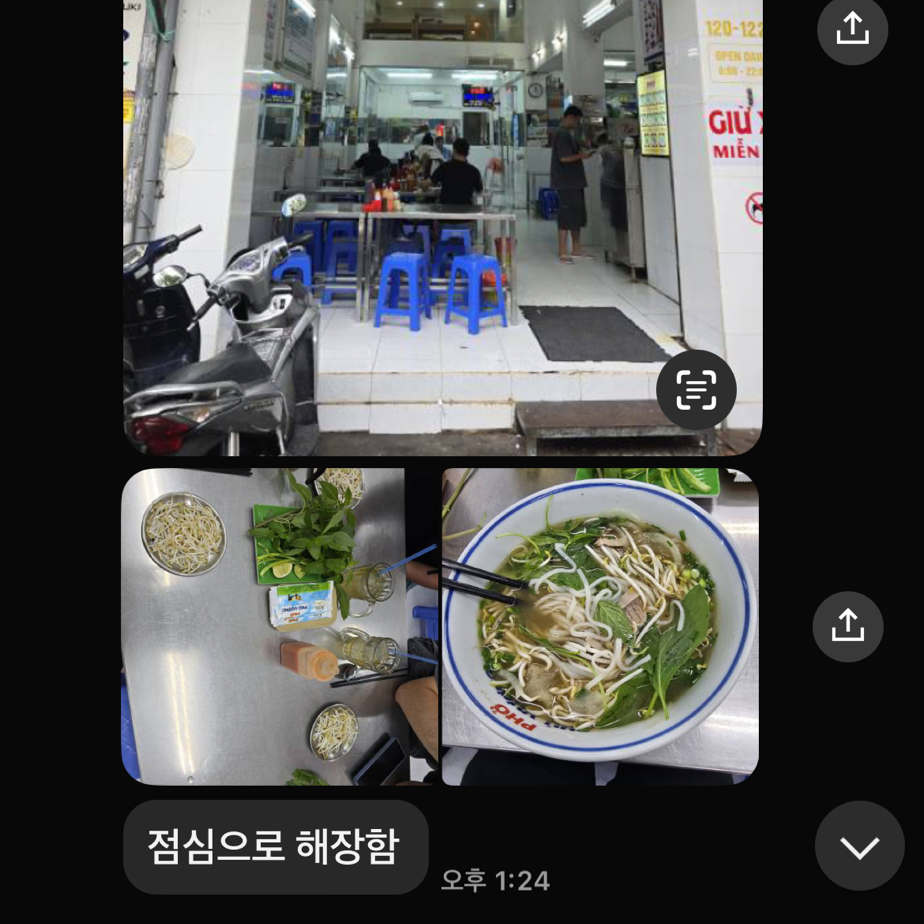Share the pho meal photo group
The height and width of the screenshot is (924, 924).
847,626
